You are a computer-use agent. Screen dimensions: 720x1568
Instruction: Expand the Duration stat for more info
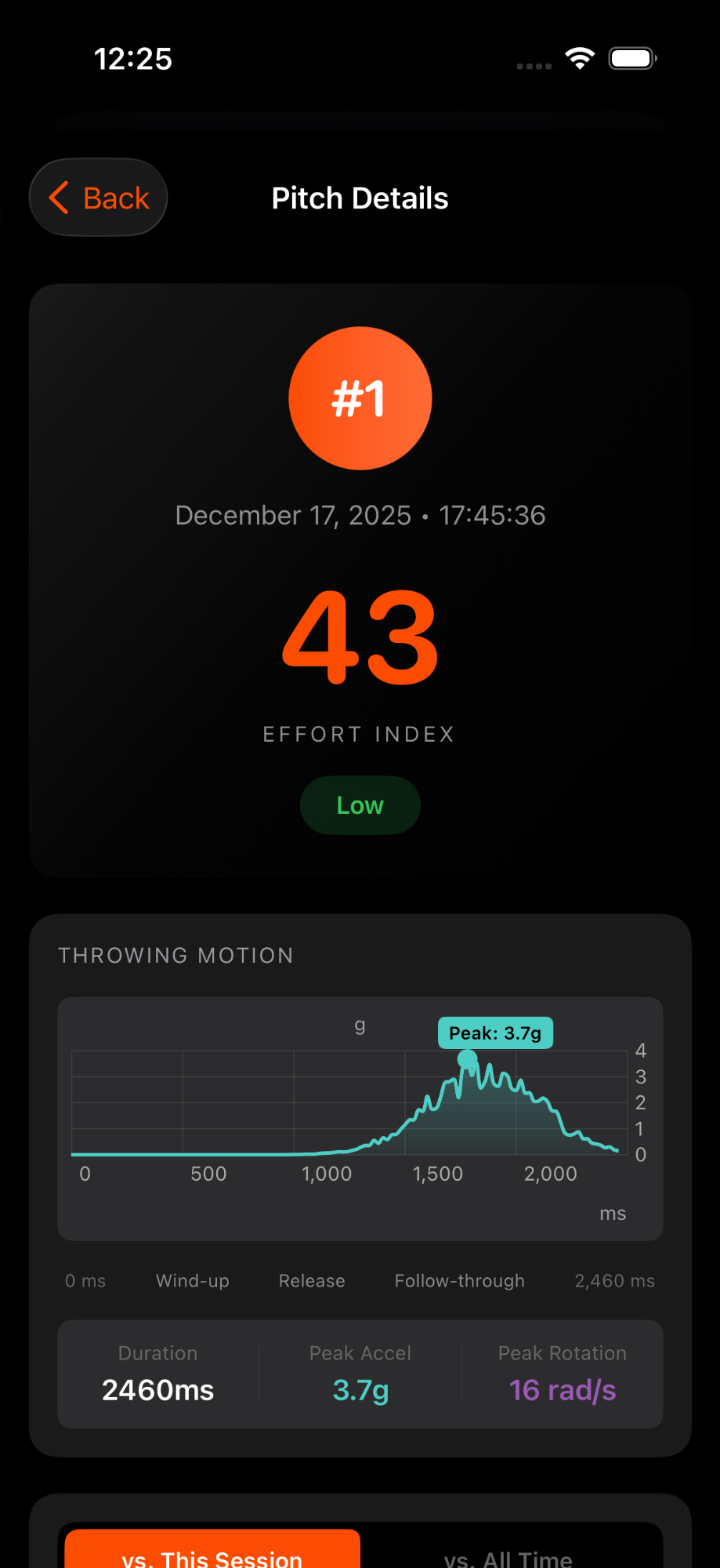(x=157, y=1373)
